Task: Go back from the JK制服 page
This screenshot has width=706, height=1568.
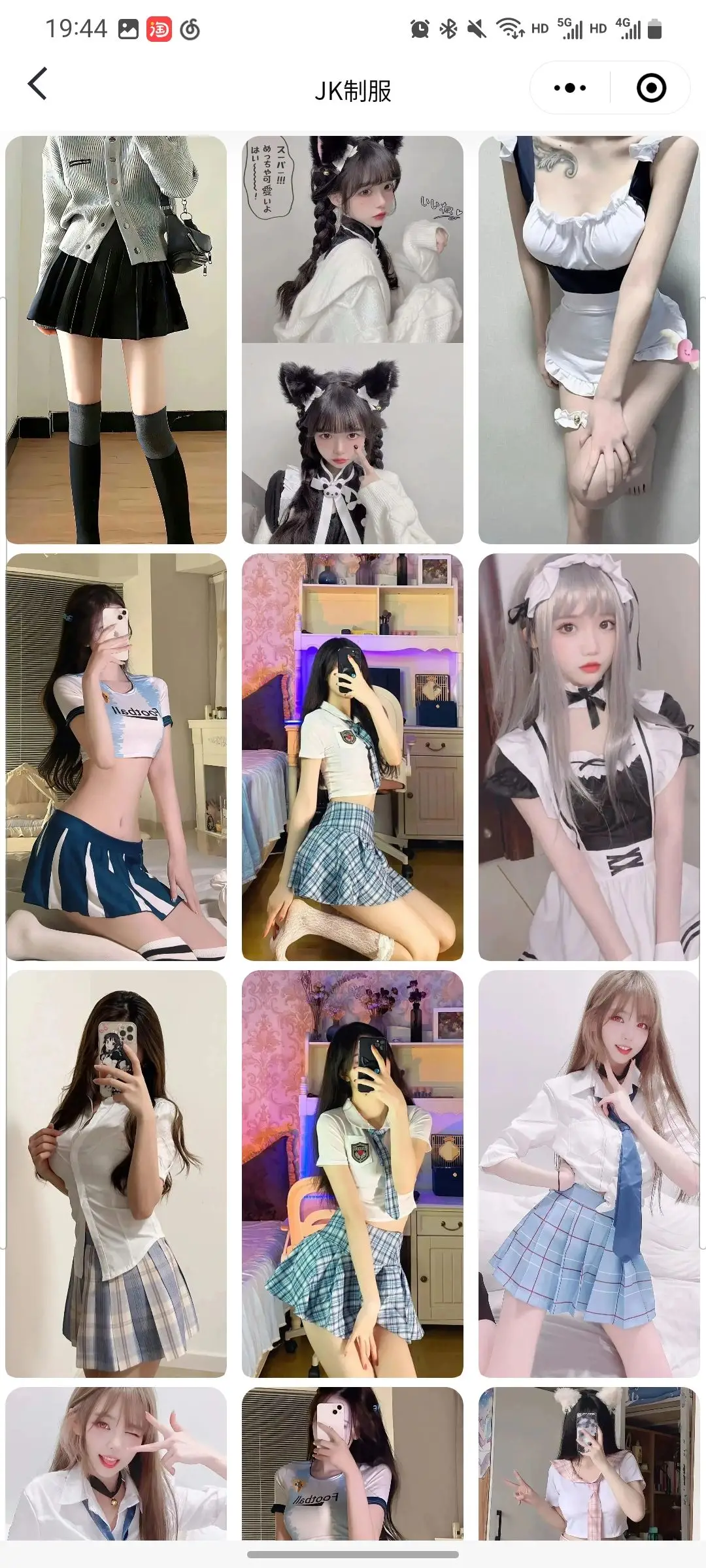Action: [38, 84]
